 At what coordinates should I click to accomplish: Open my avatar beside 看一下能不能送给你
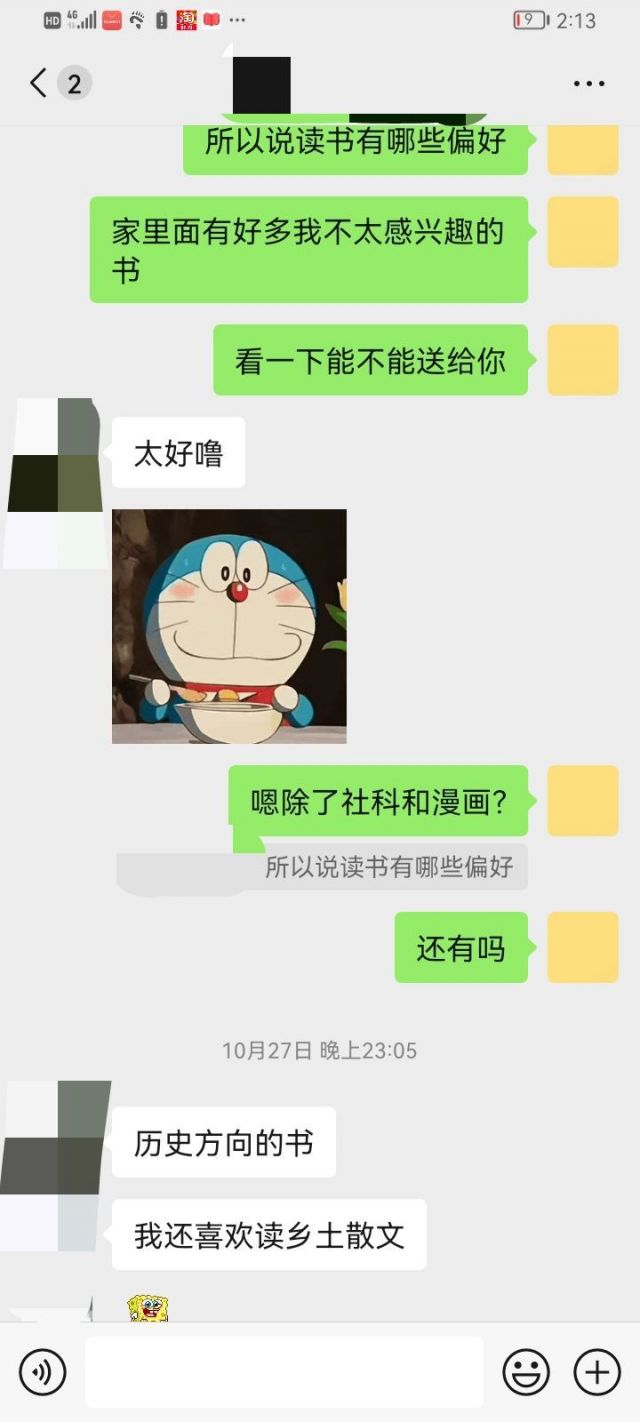[x=583, y=360]
